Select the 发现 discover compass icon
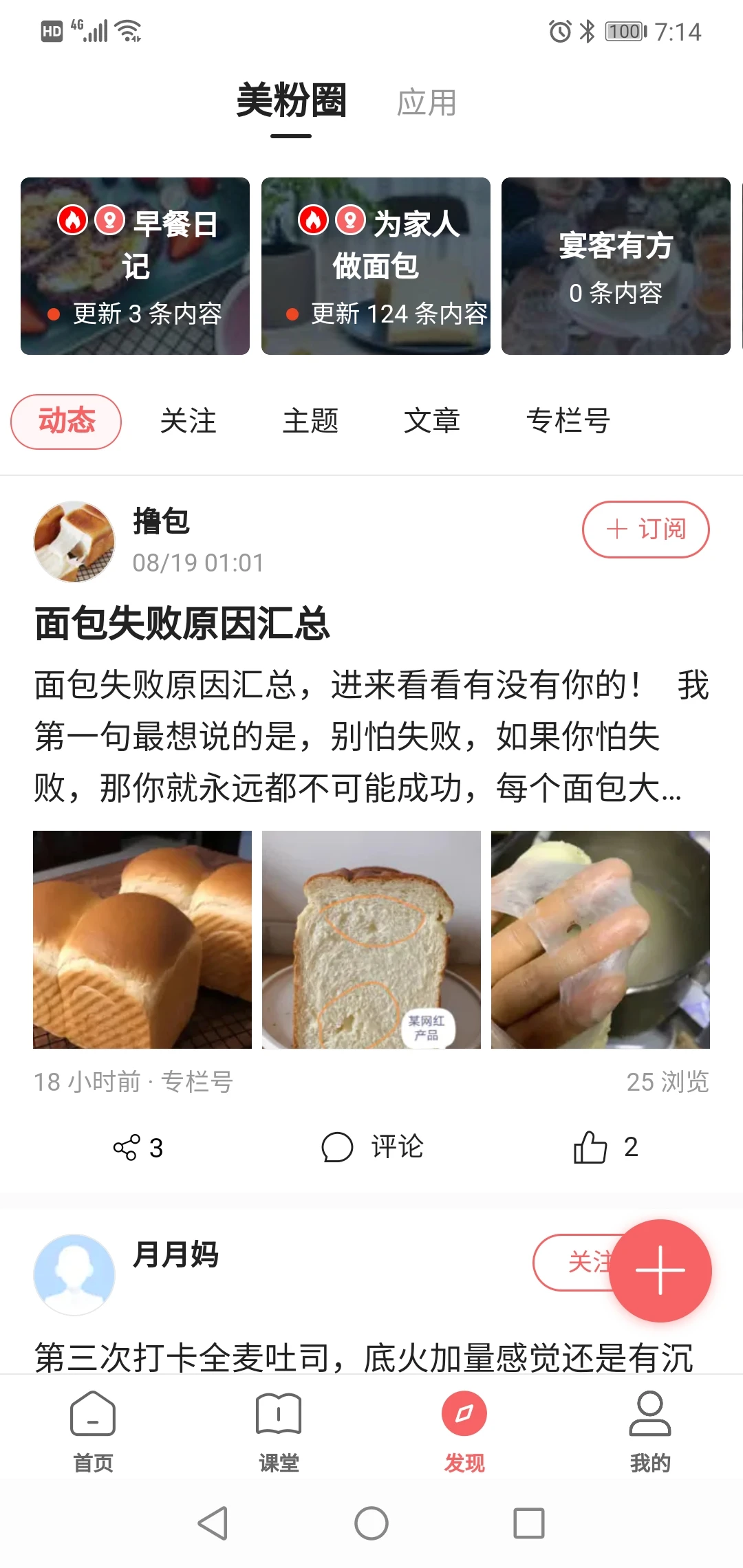This screenshot has width=743, height=1568. point(463,1412)
